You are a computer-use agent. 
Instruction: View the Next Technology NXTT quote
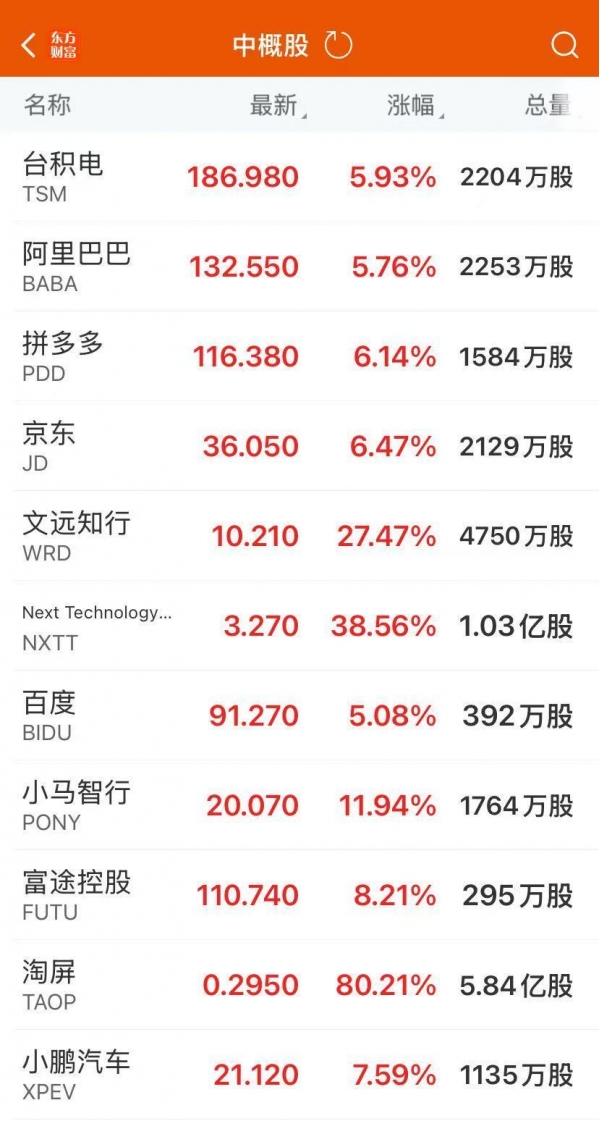pos(300,626)
